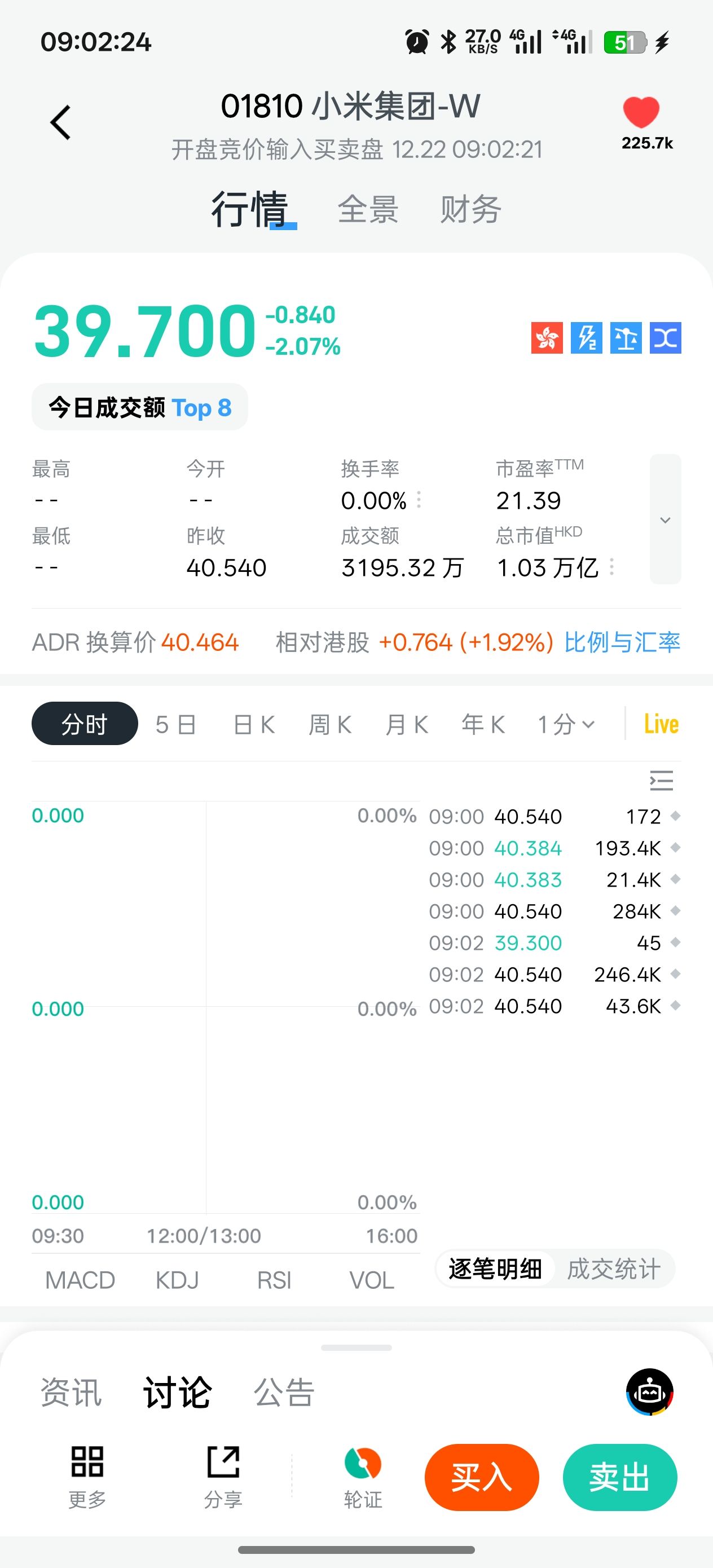The image size is (713, 1568).
Task: Open the Live stream entry
Action: coord(661,724)
